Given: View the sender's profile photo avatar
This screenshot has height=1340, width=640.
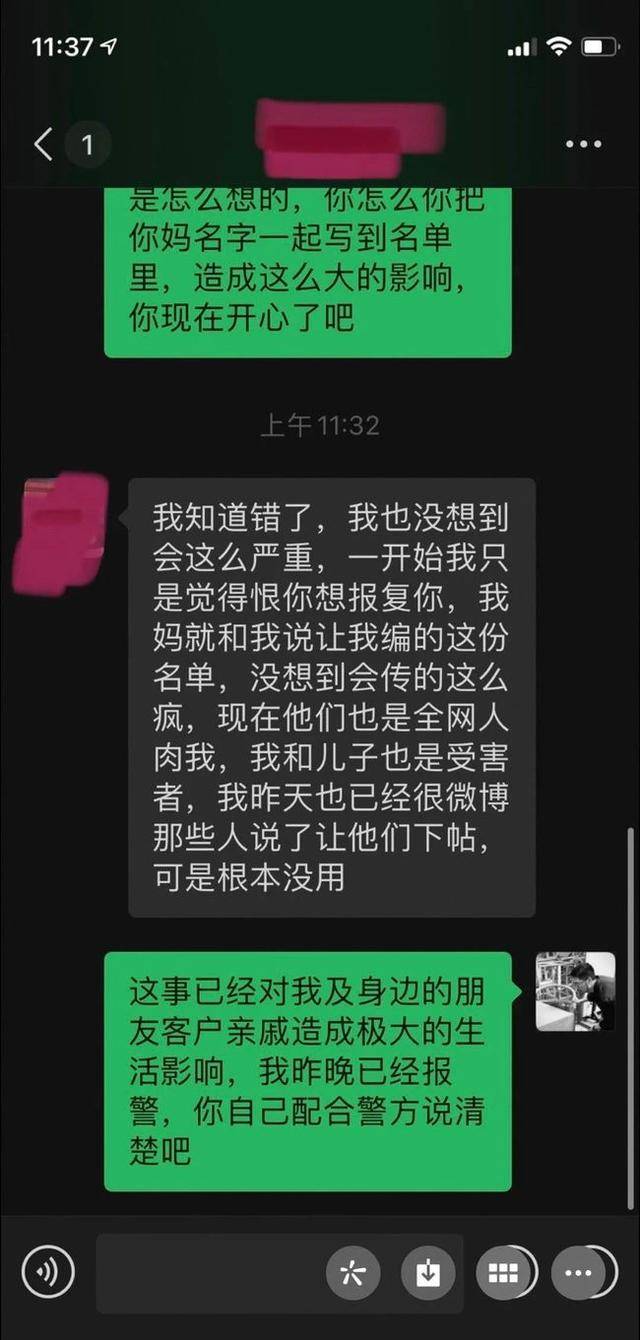Looking at the screenshot, I should point(575,991).
